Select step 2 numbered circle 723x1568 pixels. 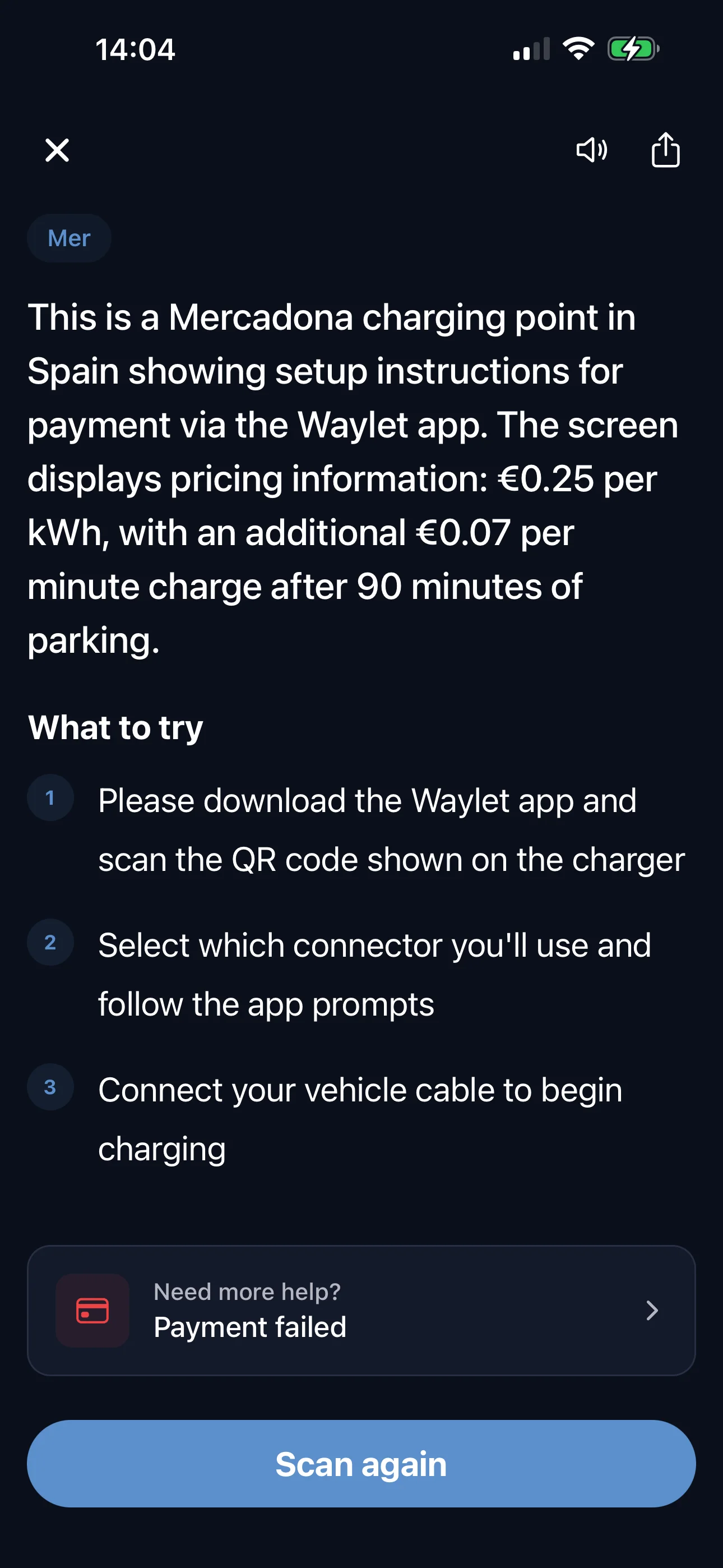click(50, 942)
